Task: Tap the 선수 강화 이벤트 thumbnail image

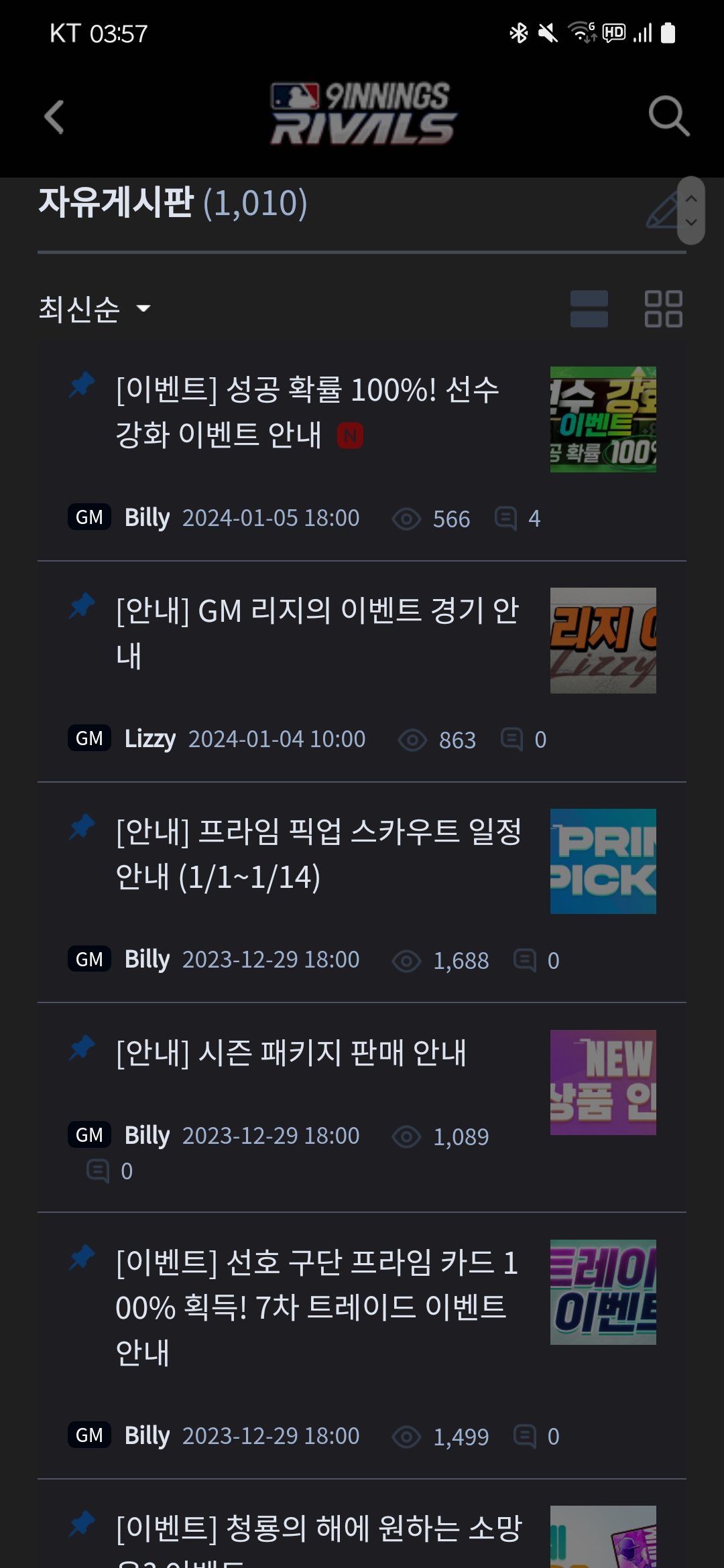Action: click(x=603, y=419)
